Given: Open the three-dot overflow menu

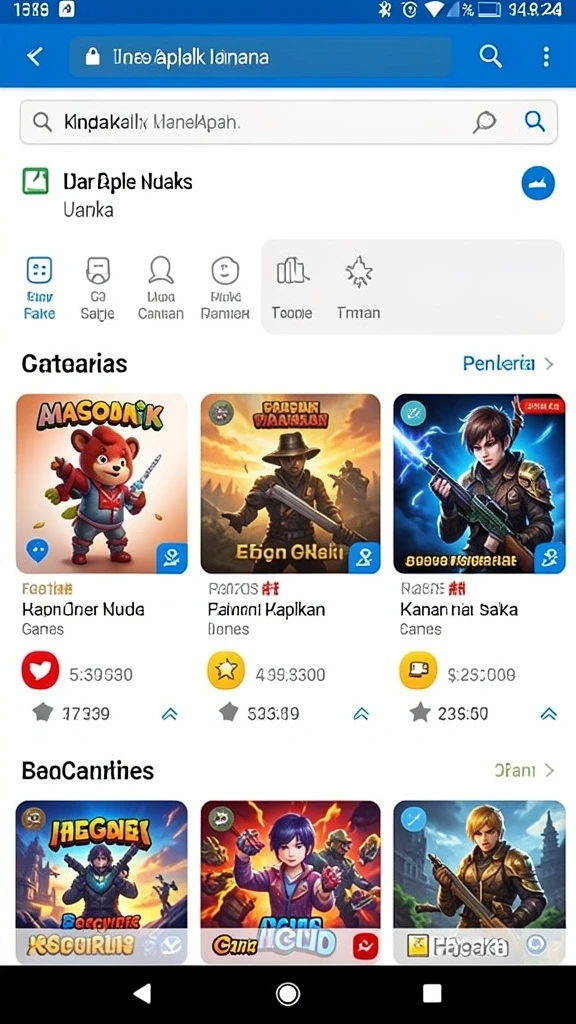Looking at the screenshot, I should [546, 57].
